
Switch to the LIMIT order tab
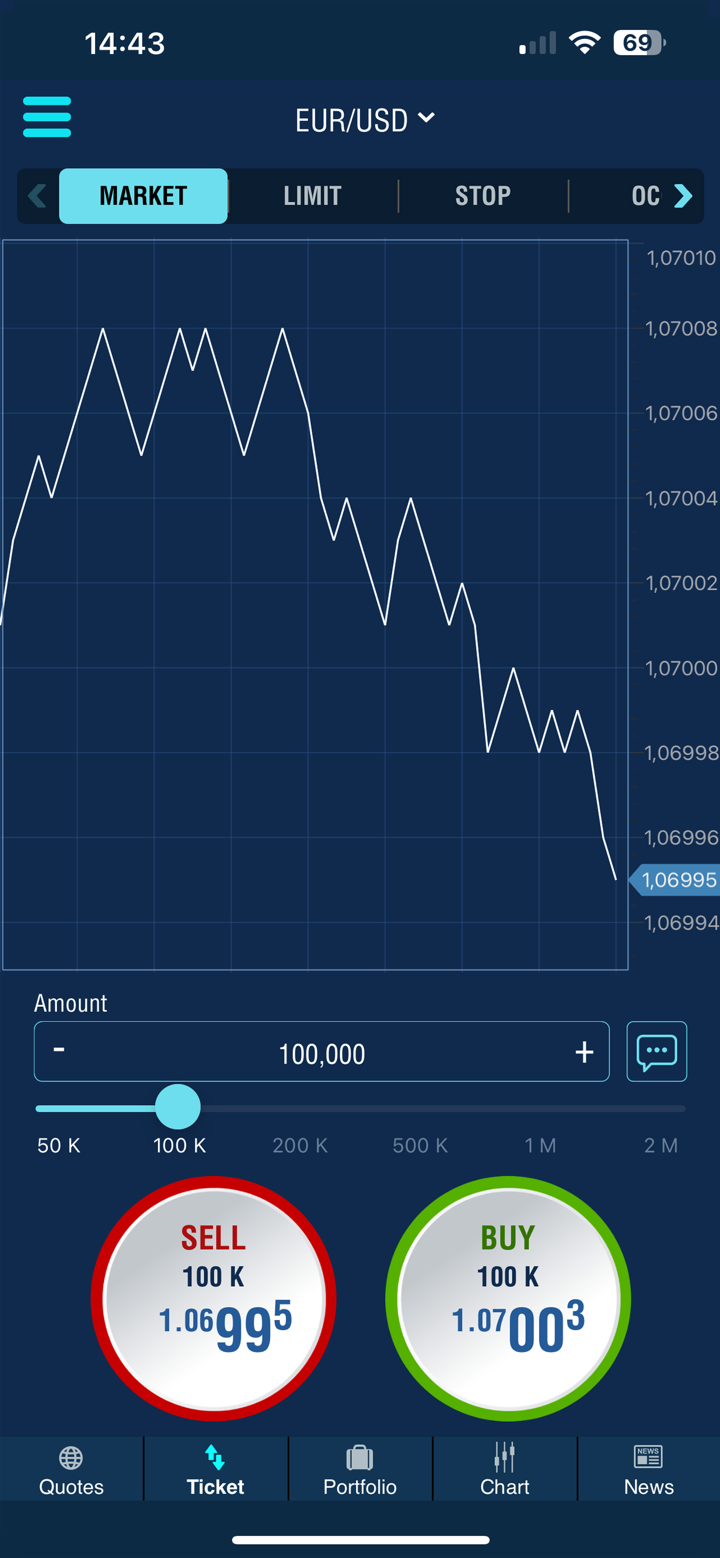click(x=312, y=195)
